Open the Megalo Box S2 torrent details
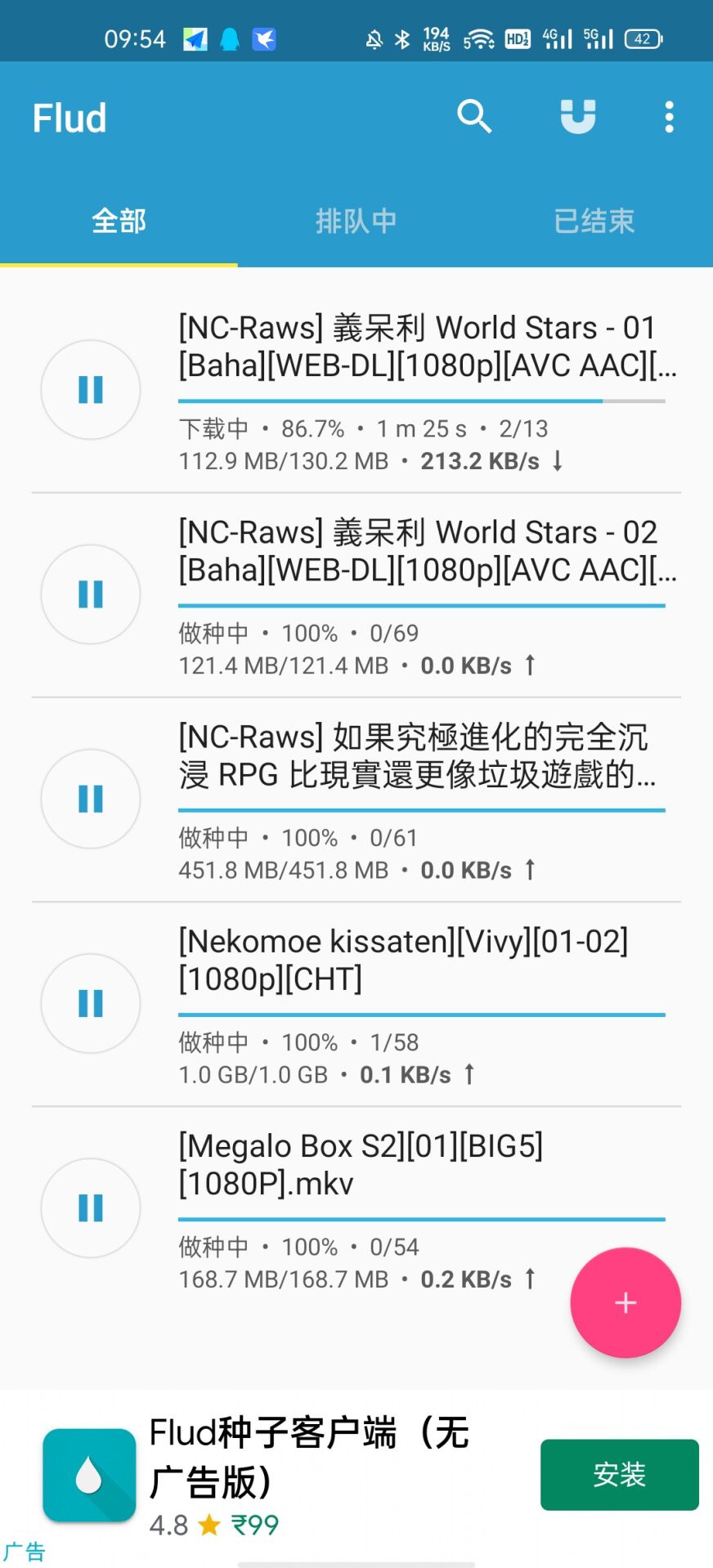 click(361, 1164)
